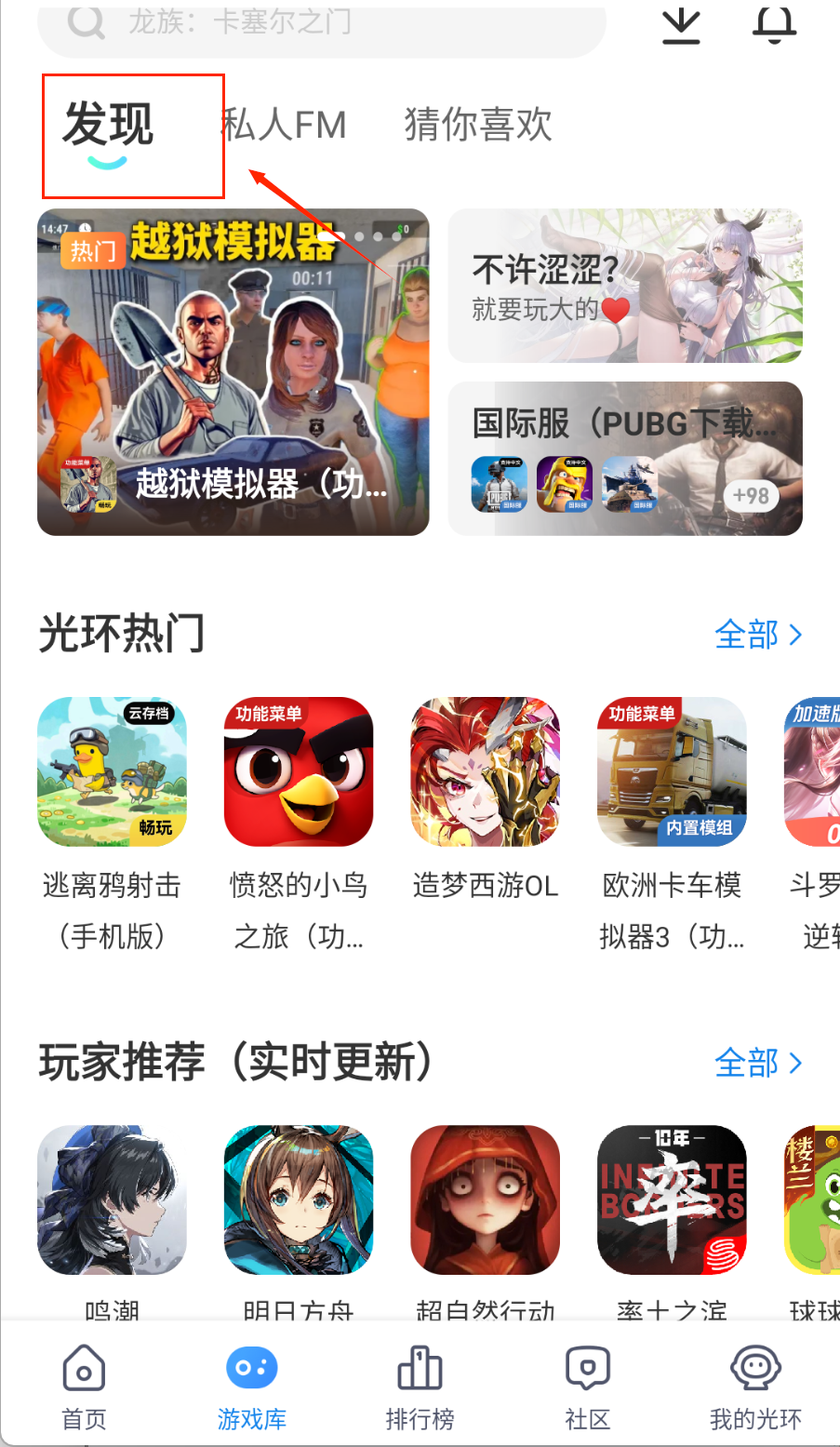
Task: Open the 社区 tab
Action: [588, 1387]
